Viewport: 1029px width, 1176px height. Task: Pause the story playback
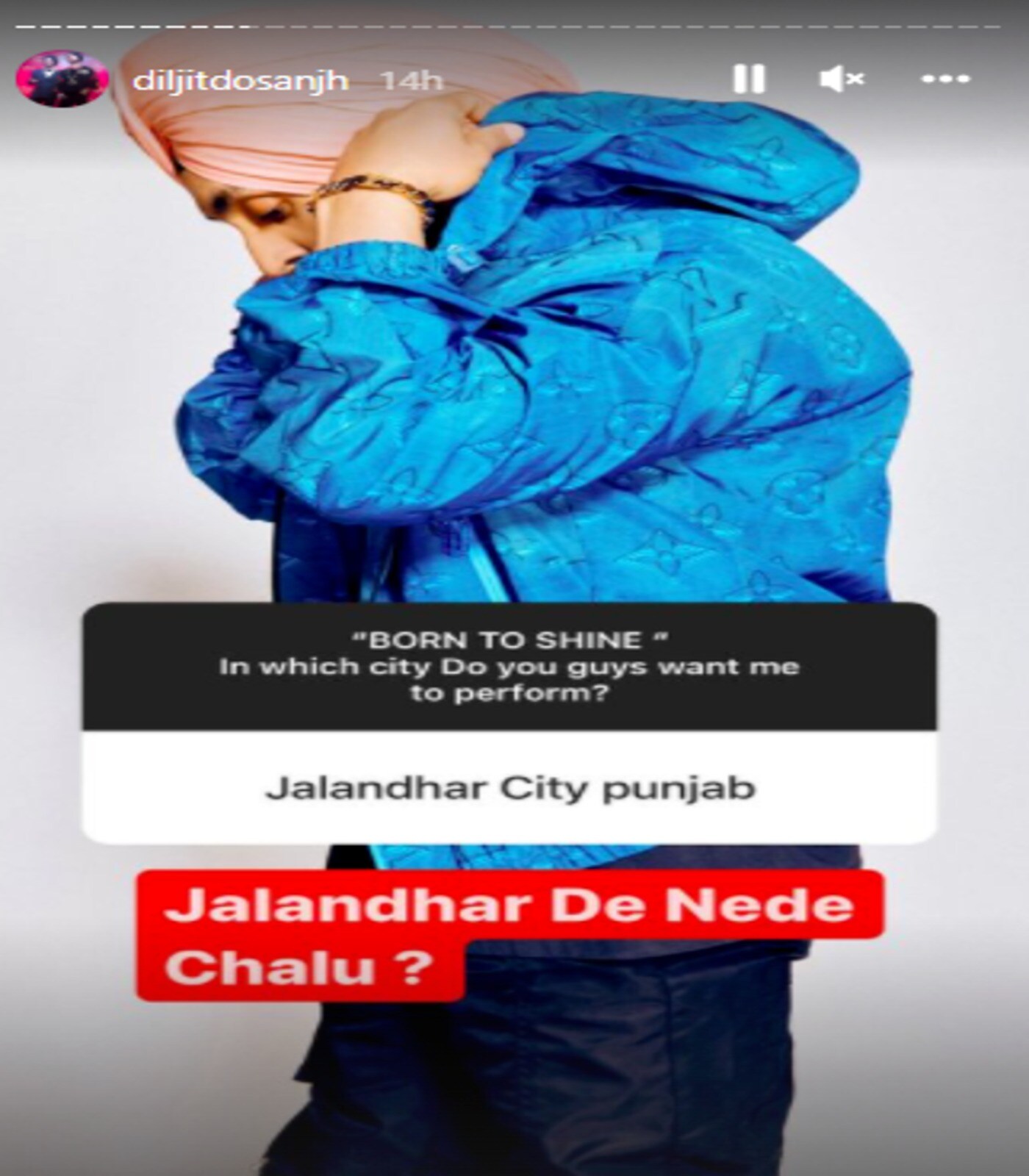pyautogui.click(x=749, y=79)
